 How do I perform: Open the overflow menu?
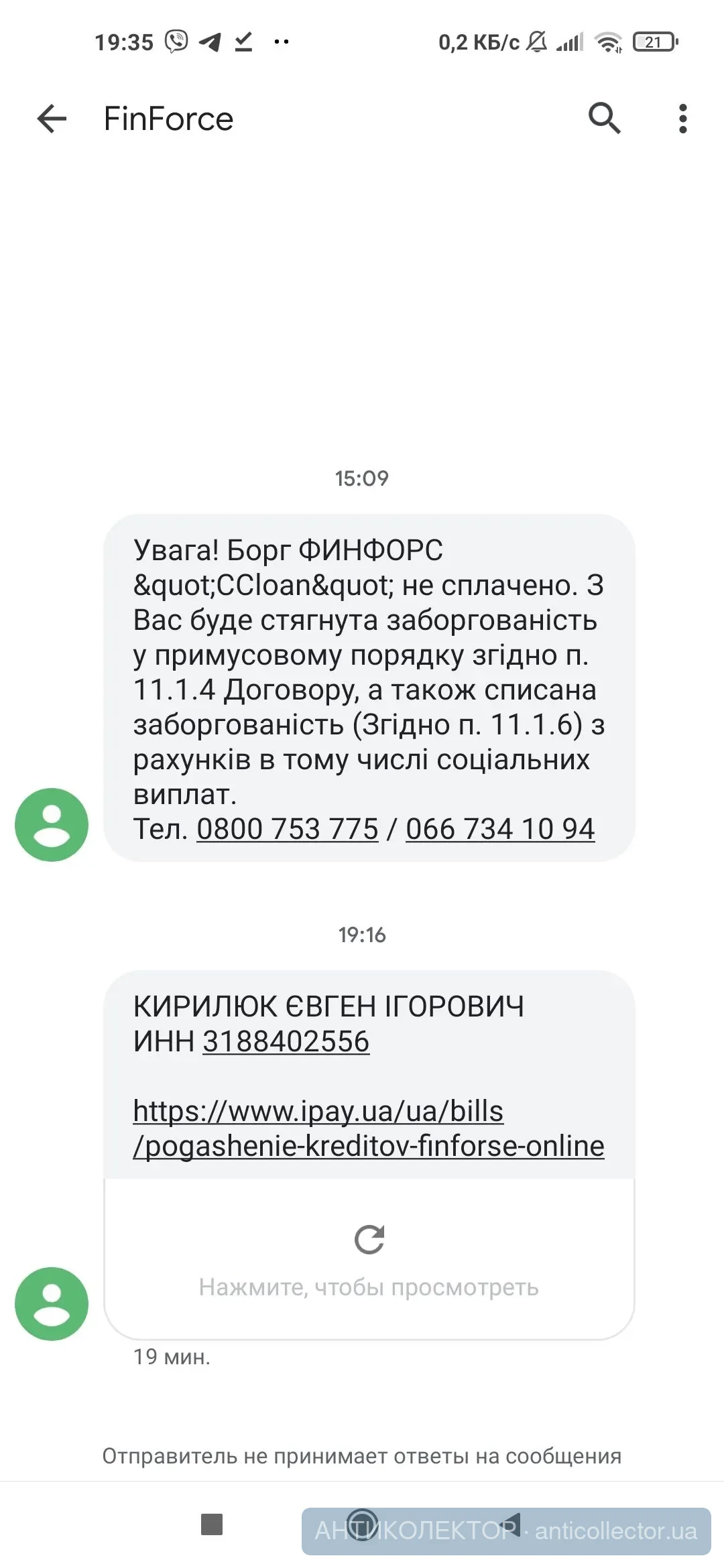pos(682,119)
